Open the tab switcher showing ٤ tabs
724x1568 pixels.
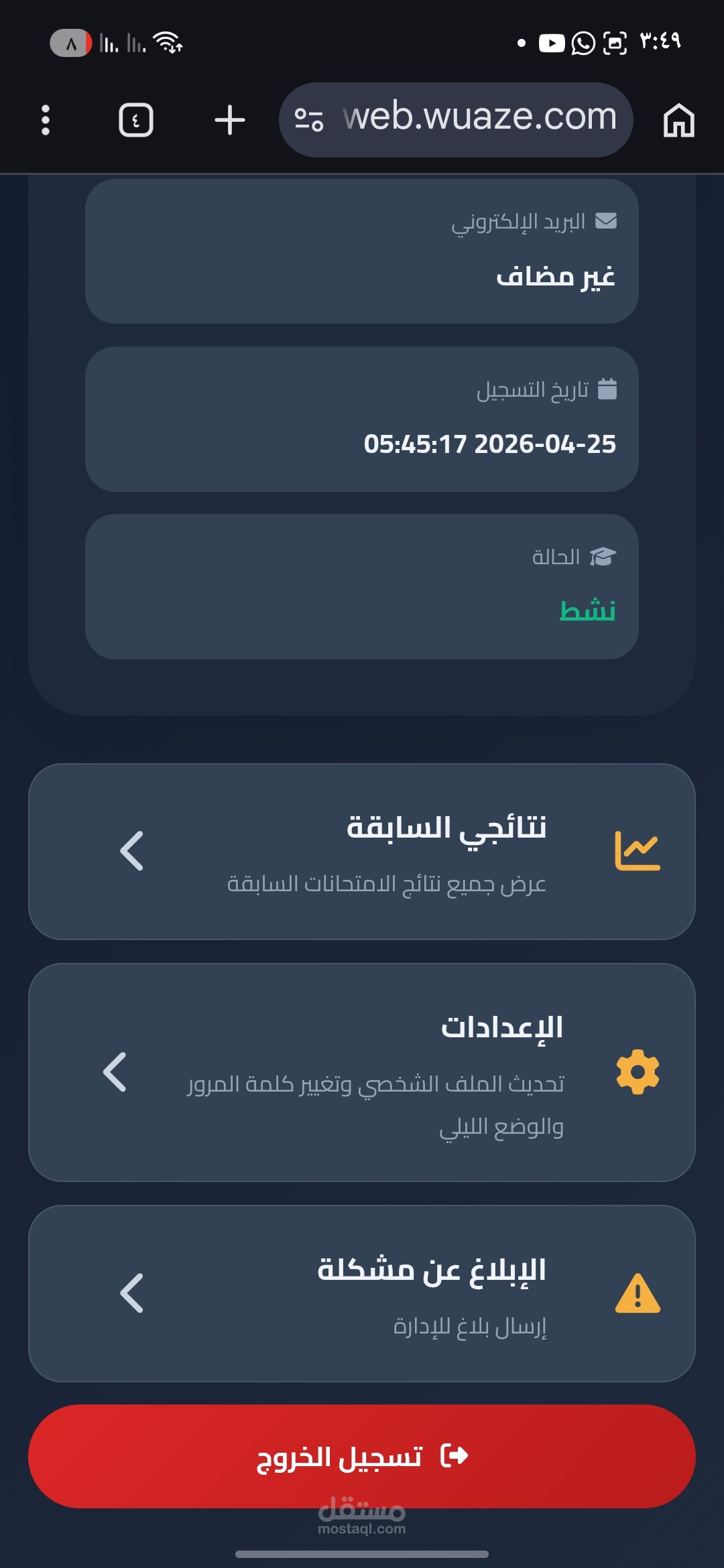pos(136,120)
